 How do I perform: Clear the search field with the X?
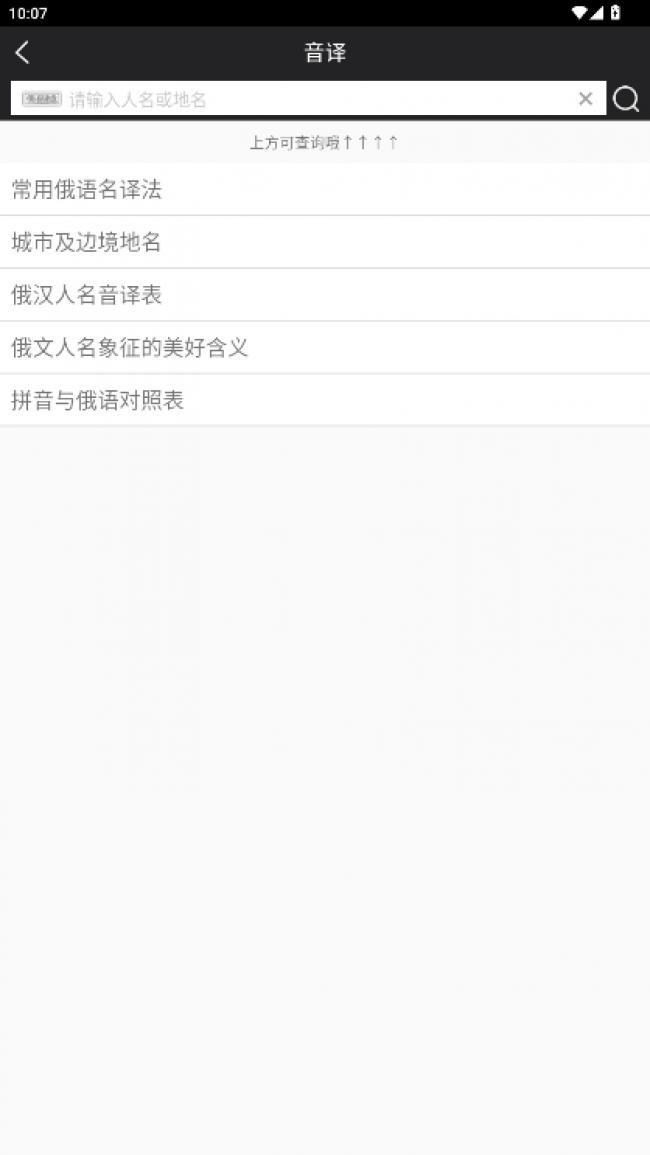(585, 99)
